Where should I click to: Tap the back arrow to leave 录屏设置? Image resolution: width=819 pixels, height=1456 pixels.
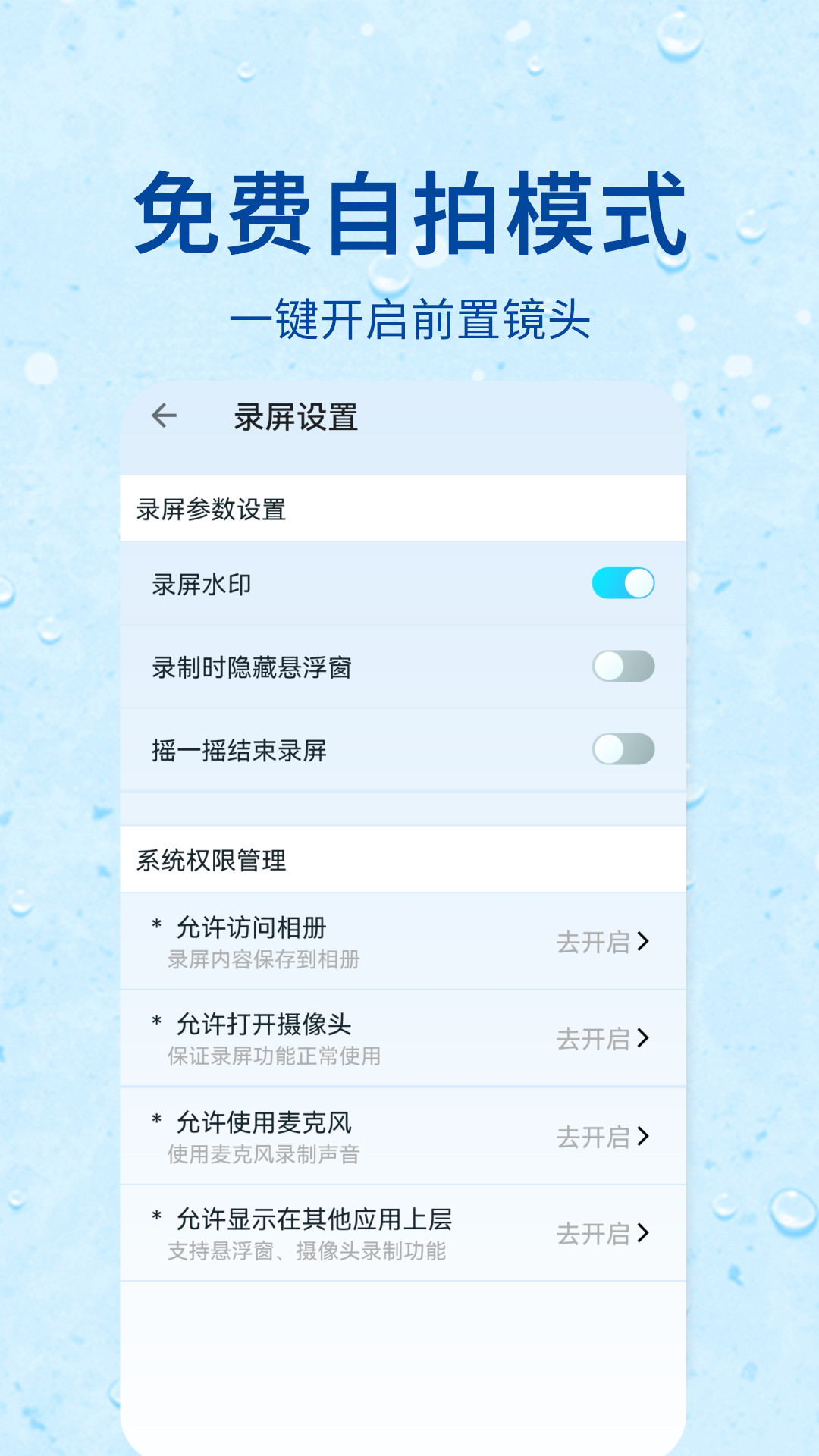[165, 416]
